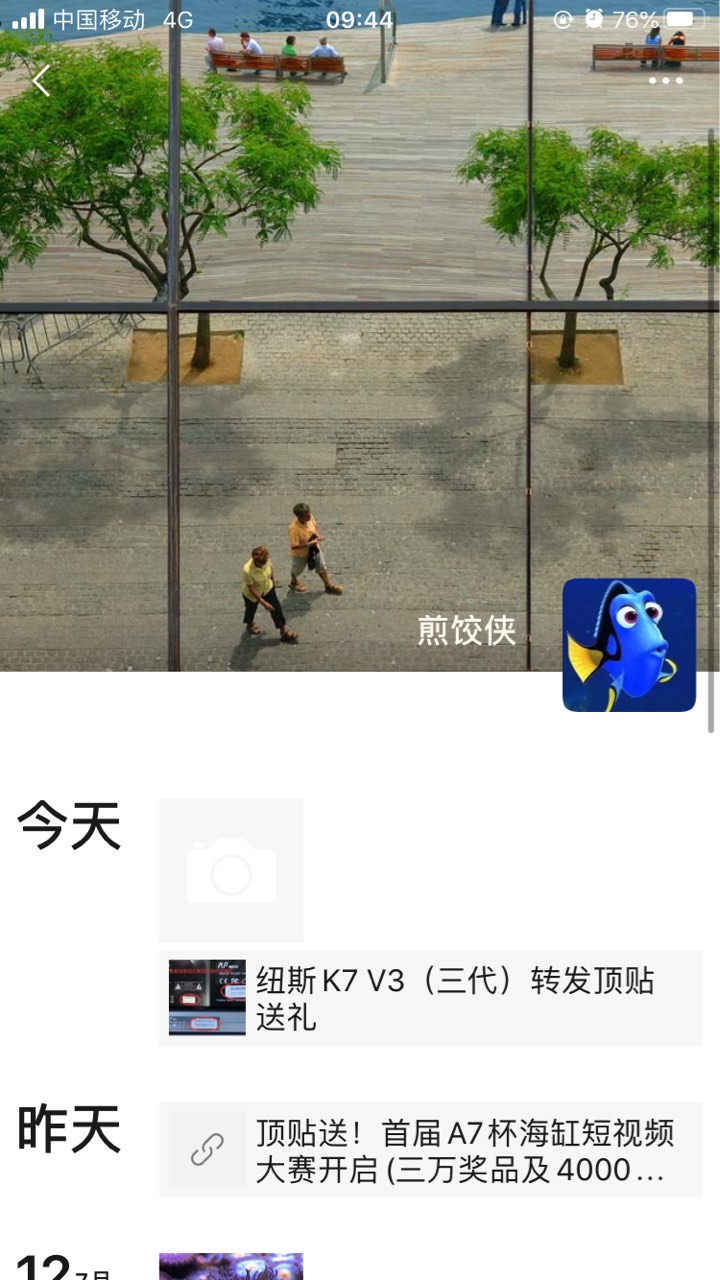
Task: Open the three-dot overflow menu
Action: click(x=665, y=81)
